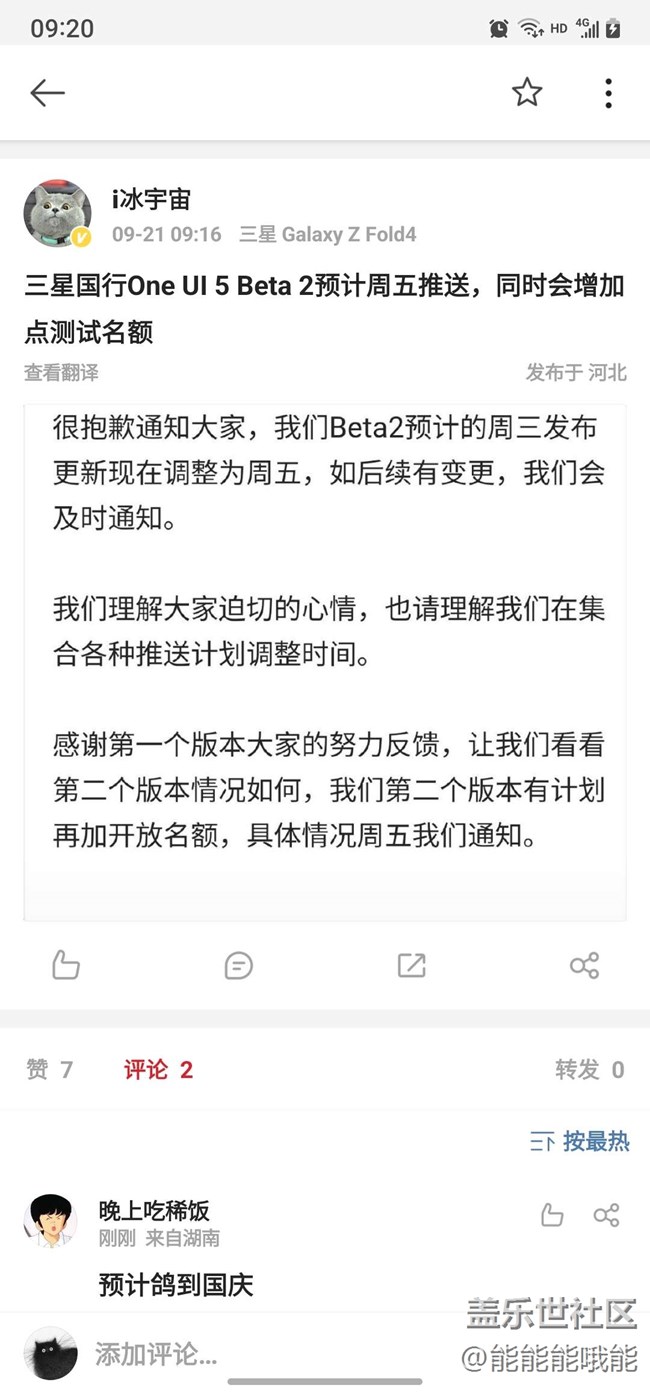
Task: Favorite this post with the star icon
Action: (x=527, y=93)
